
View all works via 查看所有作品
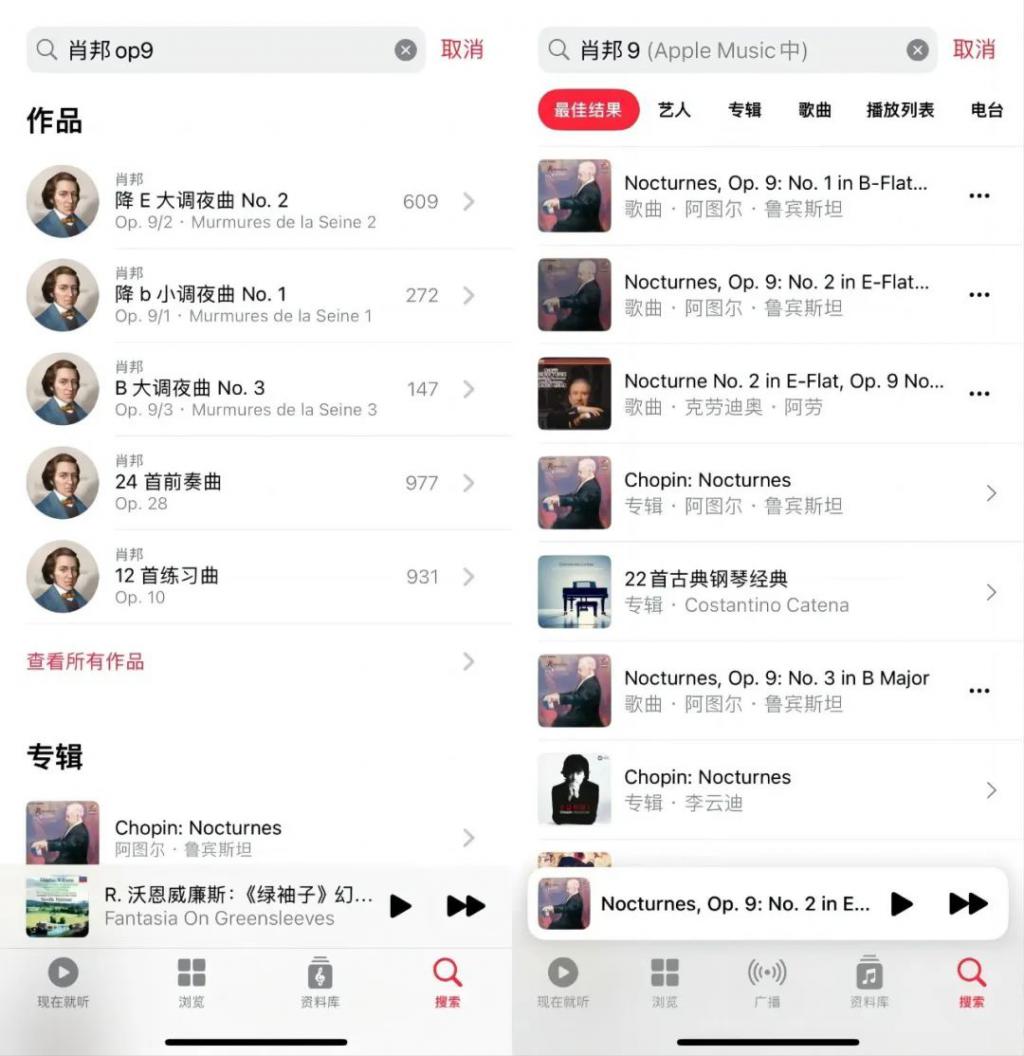coord(86,662)
